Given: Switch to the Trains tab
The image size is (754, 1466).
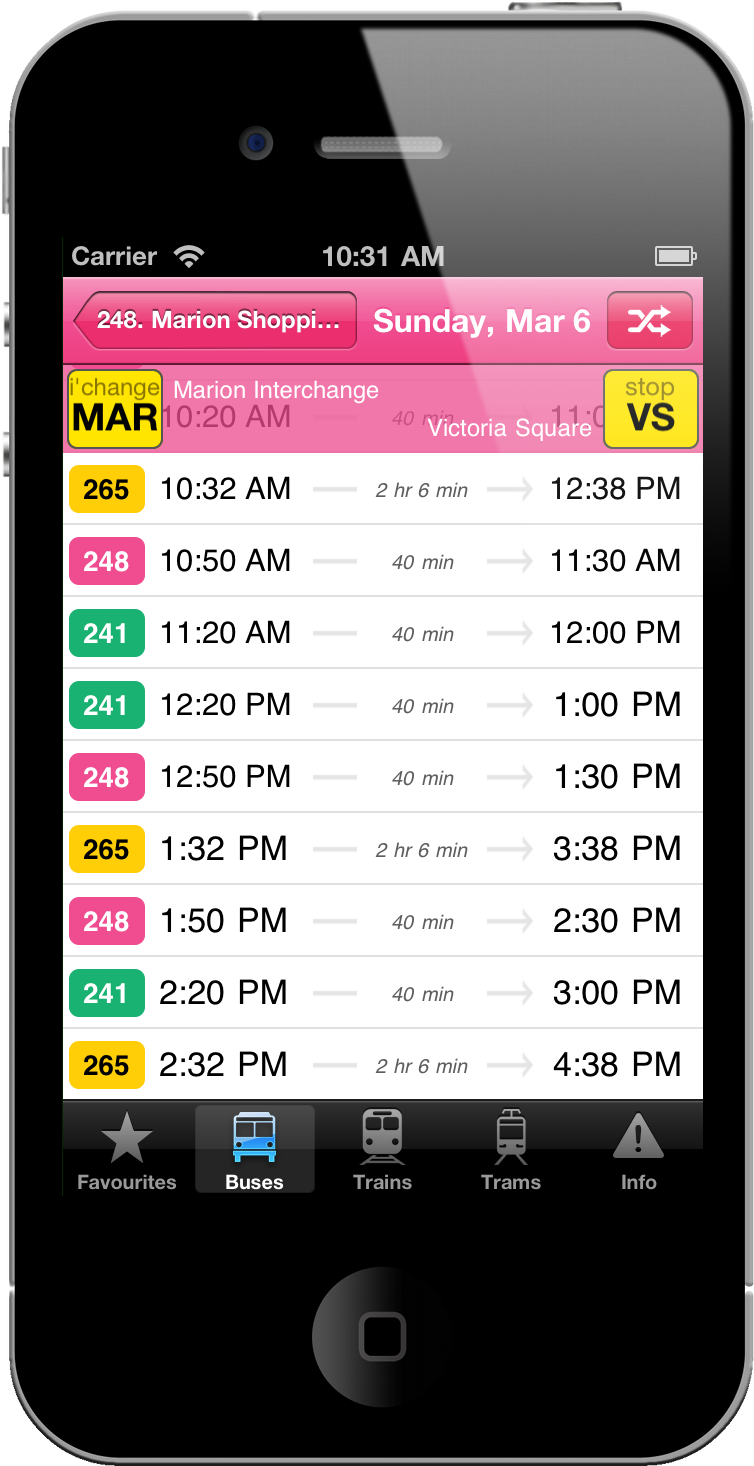Looking at the screenshot, I should click(x=383, y=1149).
